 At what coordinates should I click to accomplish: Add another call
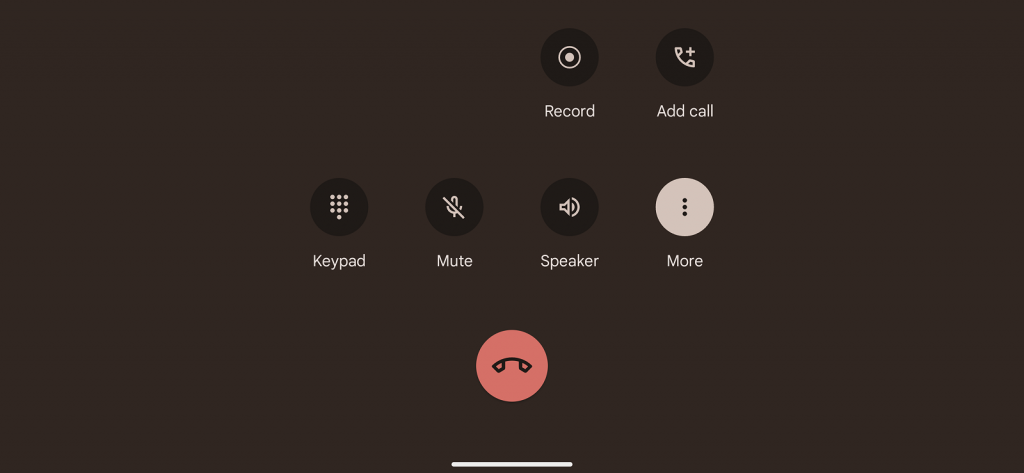click(684, 57)
